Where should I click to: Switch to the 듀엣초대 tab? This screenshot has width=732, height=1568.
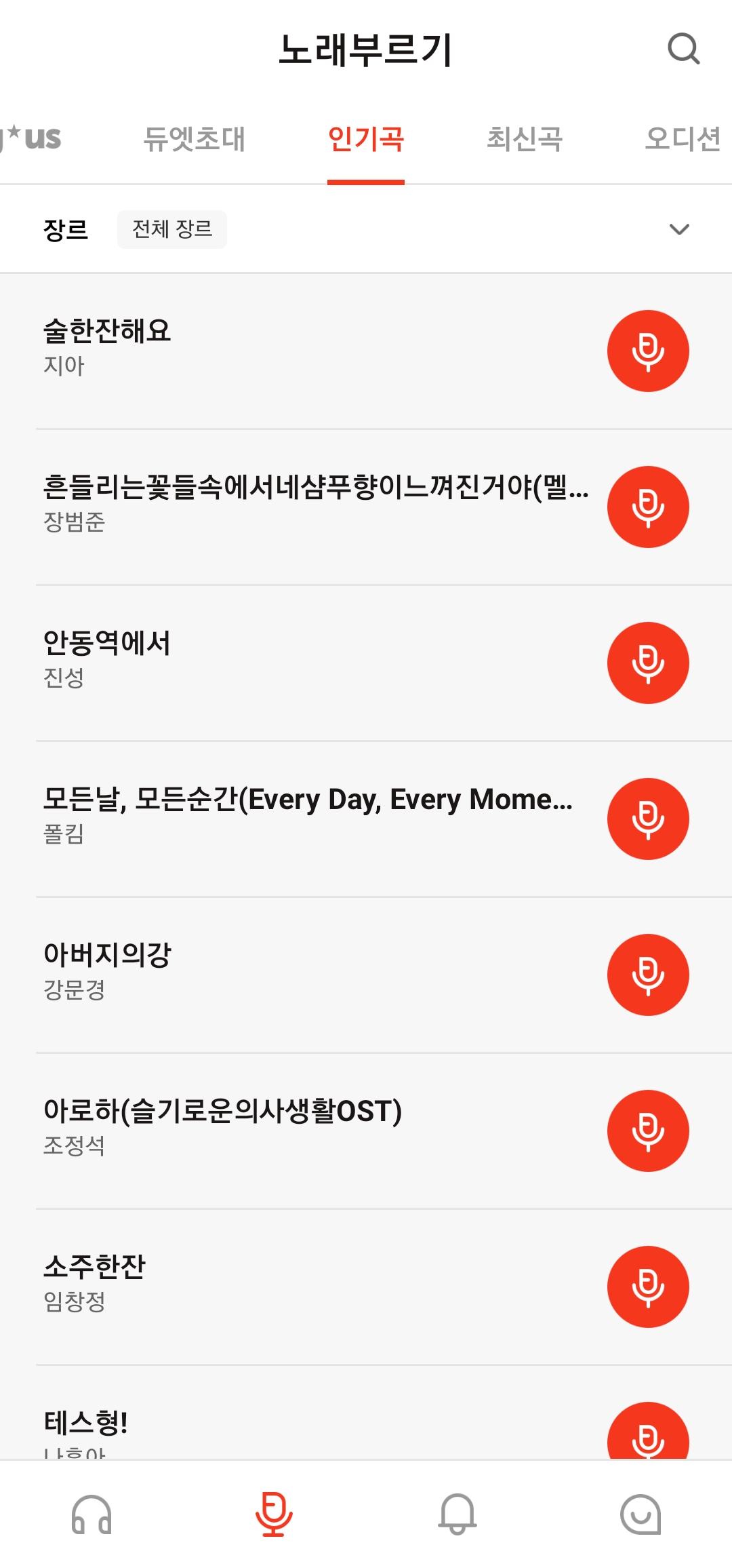pos(195,139)
